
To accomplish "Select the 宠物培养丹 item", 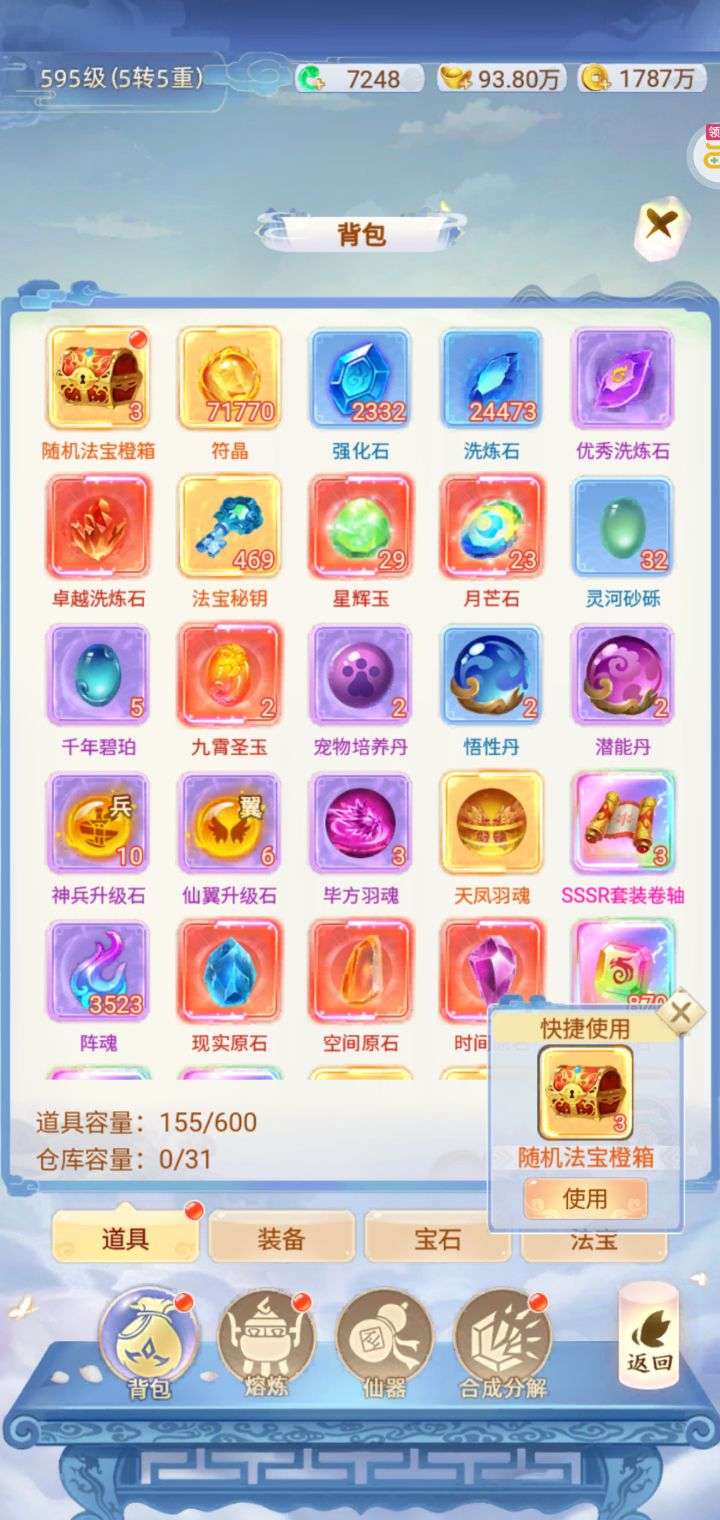I will coord(361,674).
